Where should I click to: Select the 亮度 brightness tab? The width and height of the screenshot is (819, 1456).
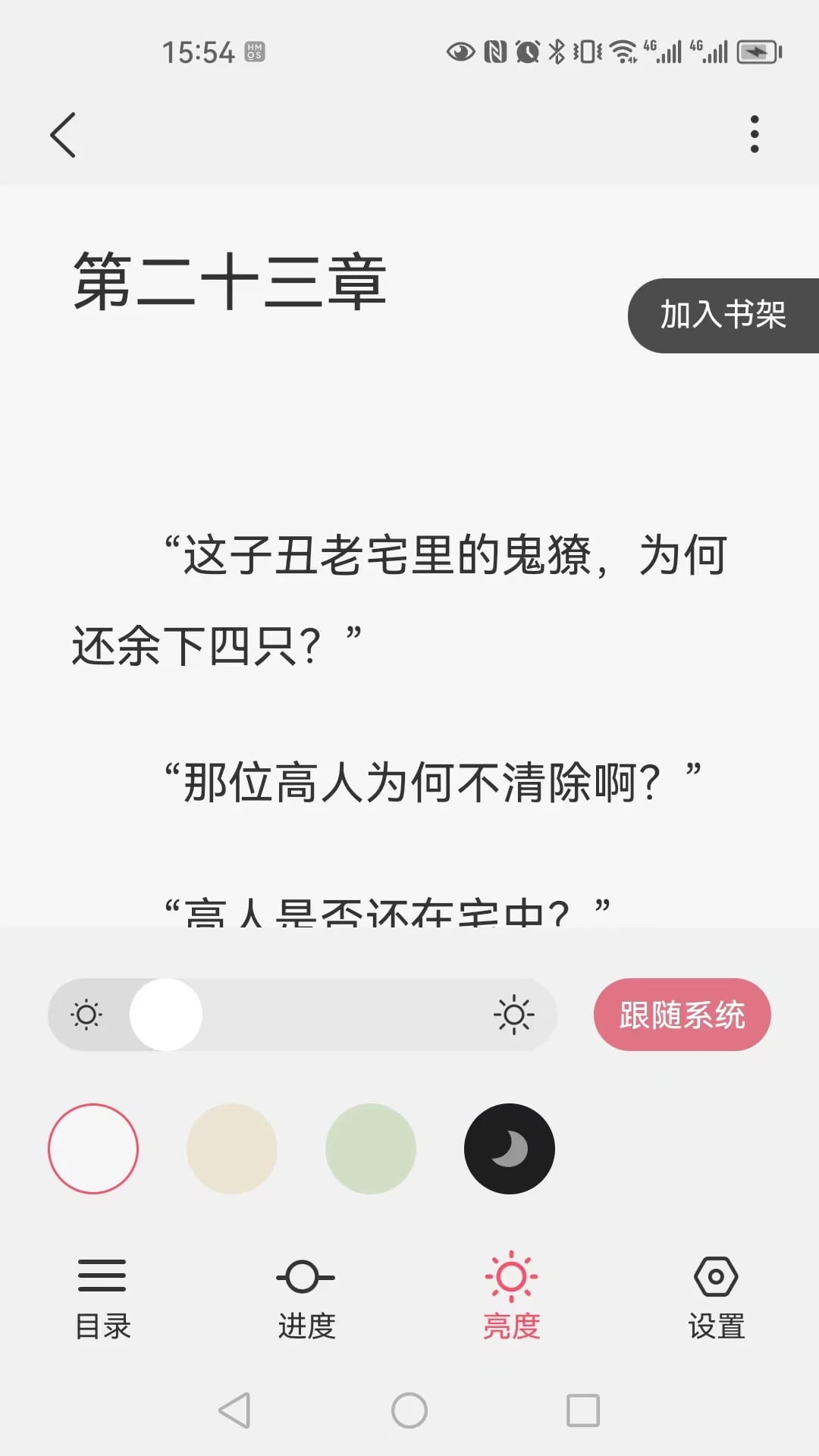pos(511,1298)
